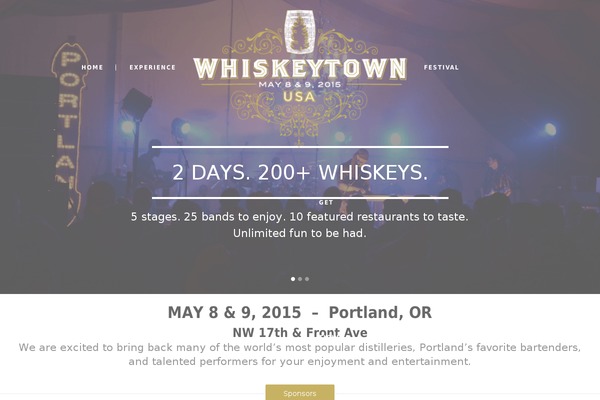Viewport: 600px width, 400px height.
Task: Select the second slider dot
Action: [300, 279]
